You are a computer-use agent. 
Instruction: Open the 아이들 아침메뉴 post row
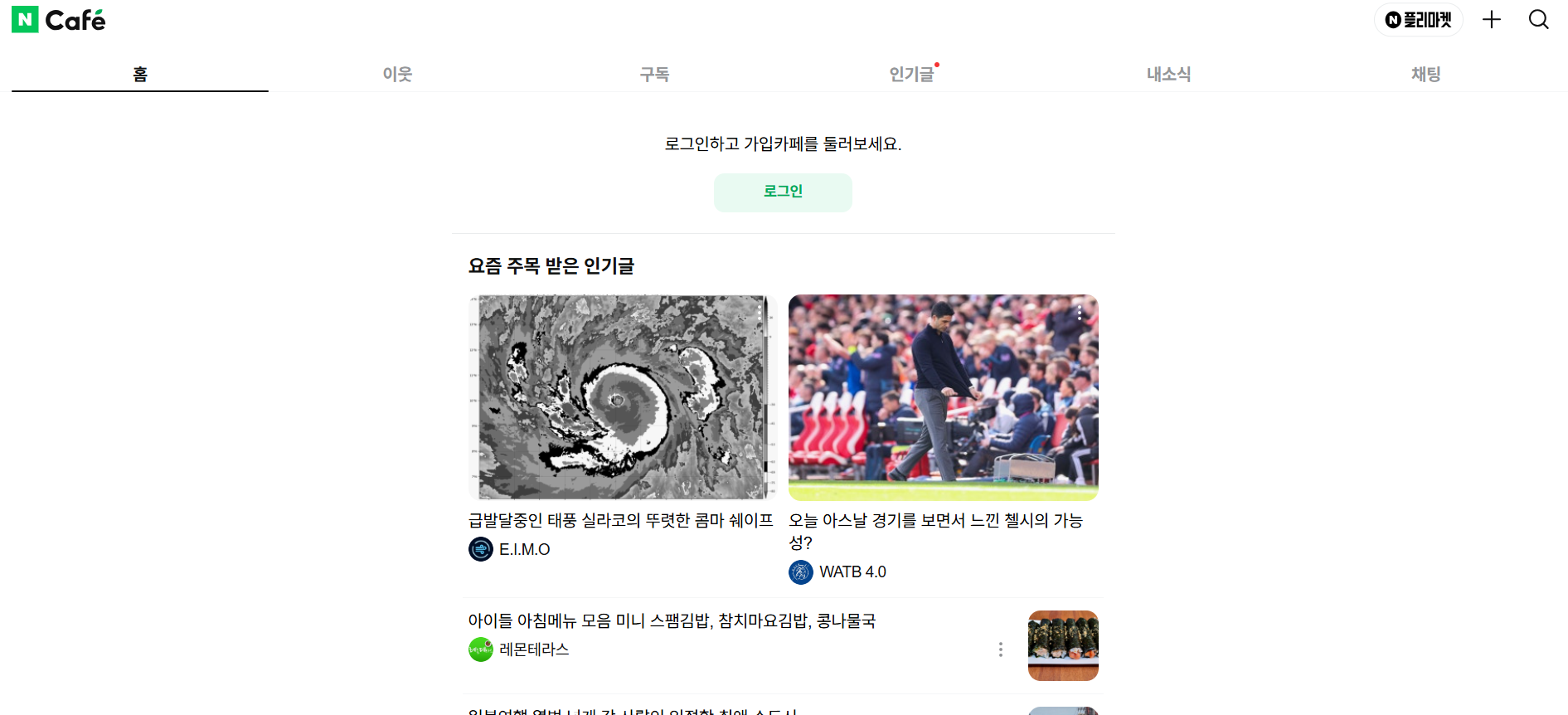tap(672, 620)
